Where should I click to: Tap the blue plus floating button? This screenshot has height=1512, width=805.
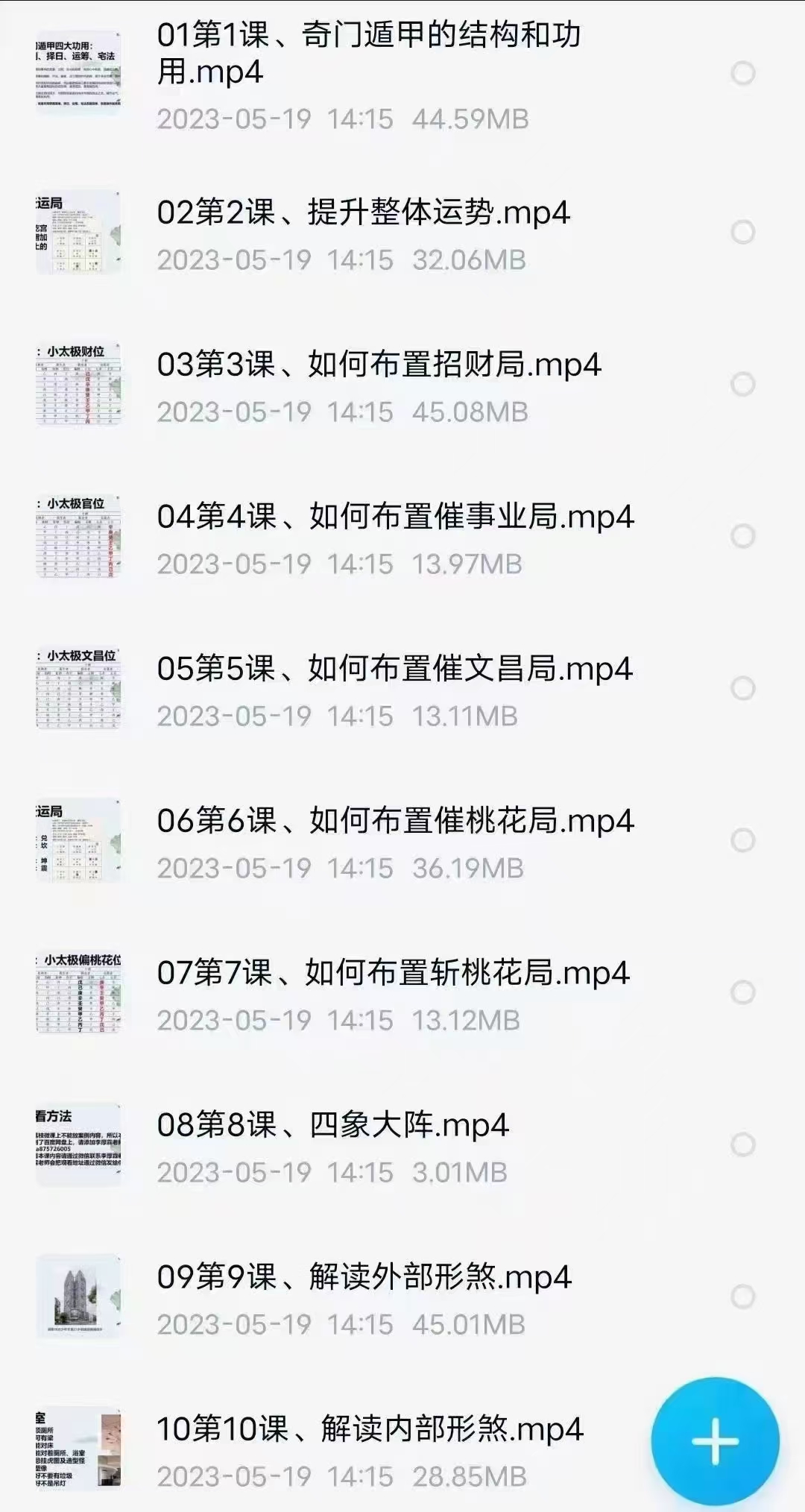[715, 1442]
